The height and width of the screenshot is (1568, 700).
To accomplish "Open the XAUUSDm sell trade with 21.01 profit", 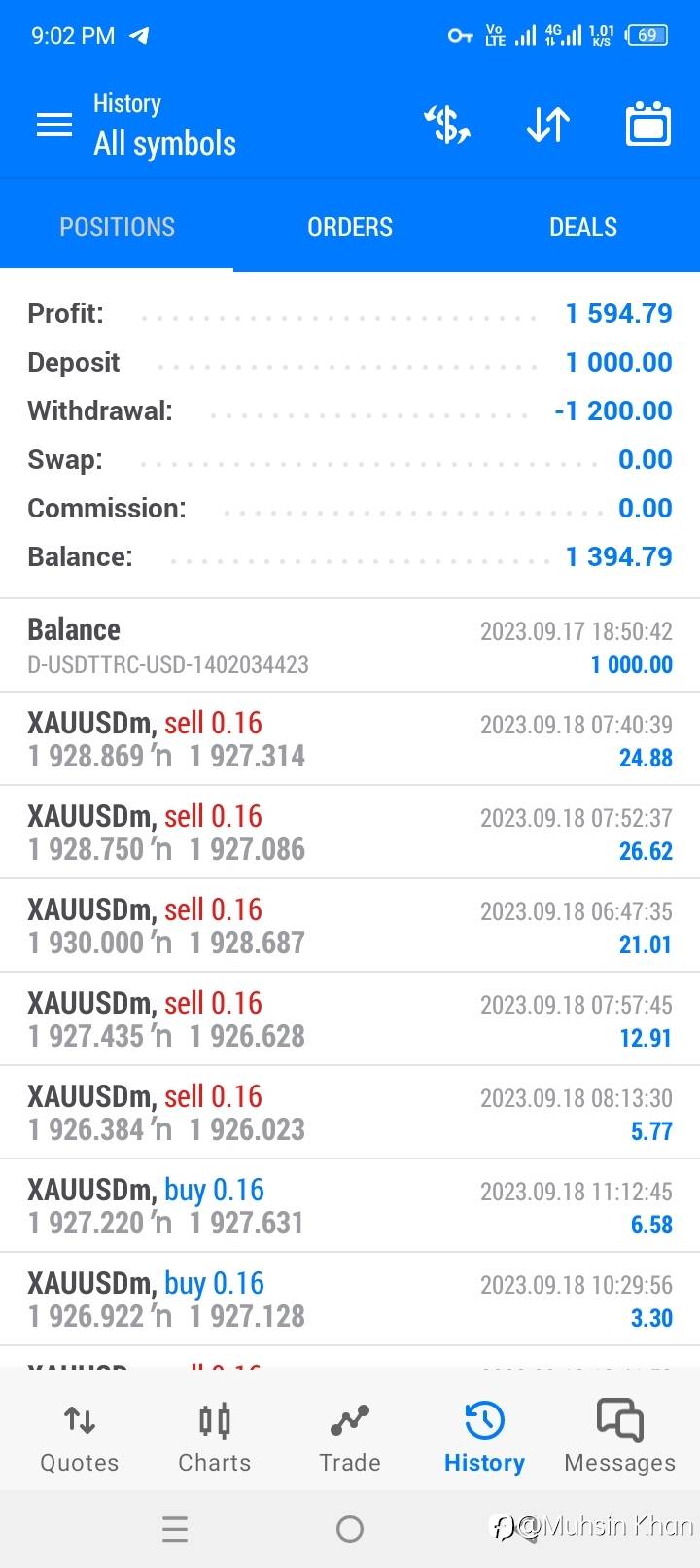I will [350, 926].
